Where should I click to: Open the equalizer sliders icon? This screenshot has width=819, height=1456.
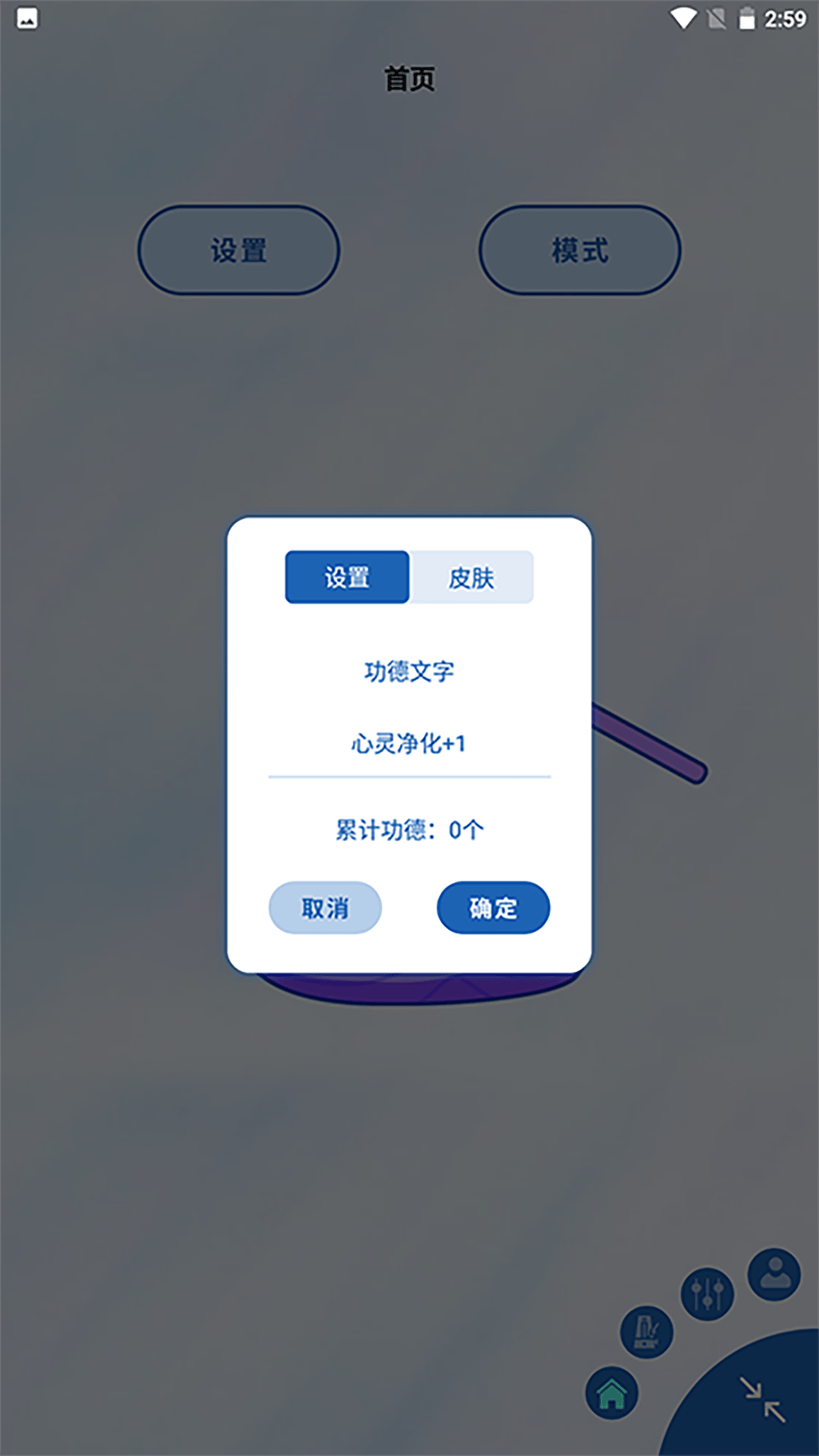pos(708,1294)
